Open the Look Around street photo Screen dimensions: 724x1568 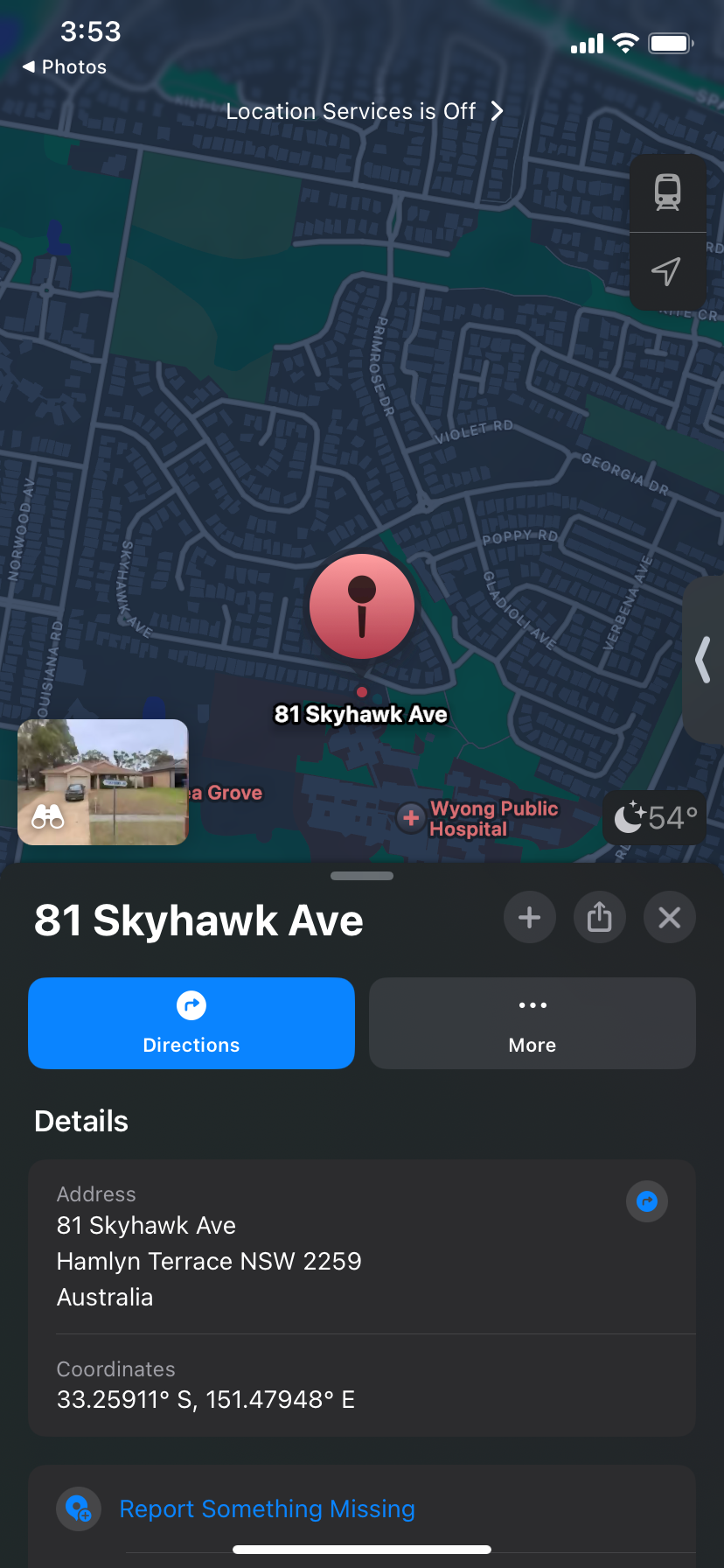103,782
